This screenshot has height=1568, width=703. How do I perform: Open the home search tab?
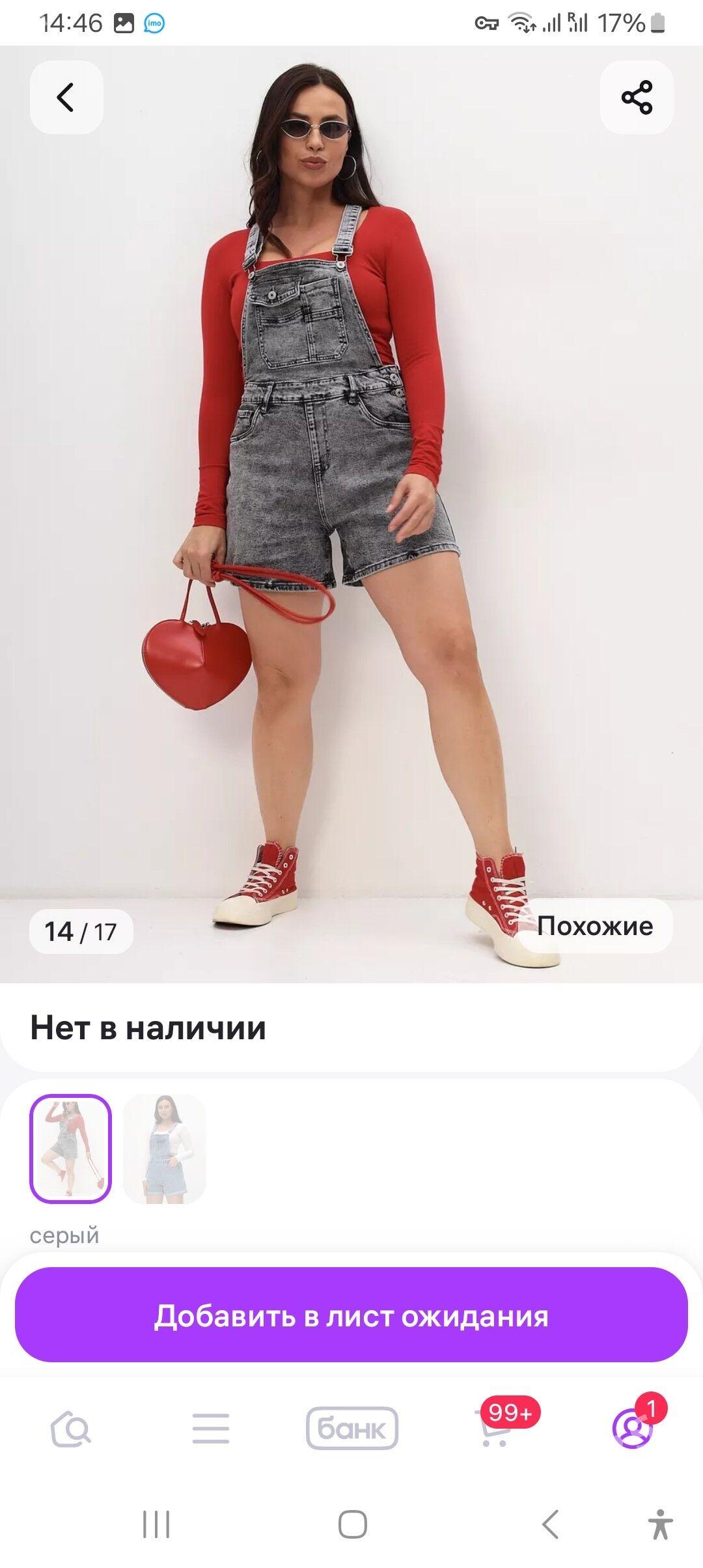point(71,1429)
